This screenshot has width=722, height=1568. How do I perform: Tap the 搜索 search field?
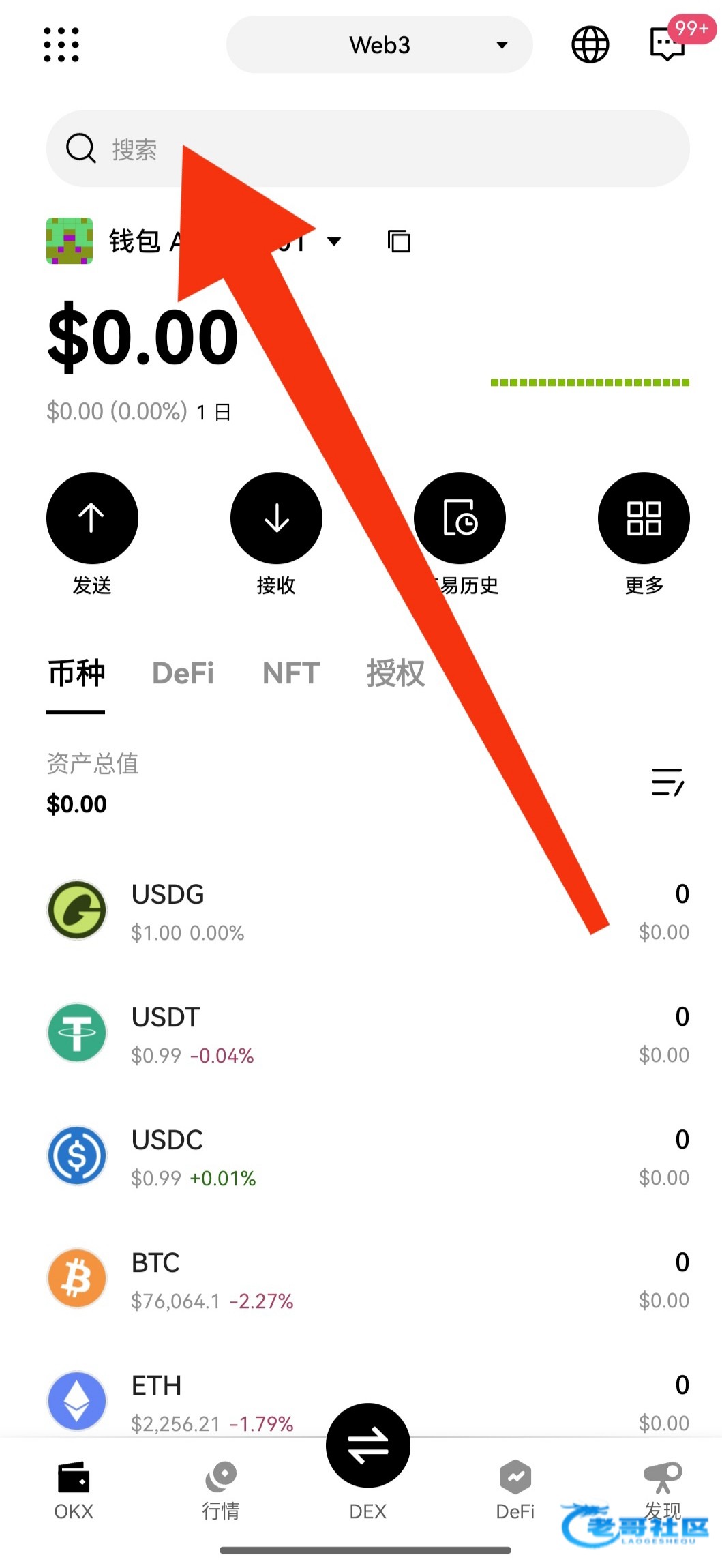click(367, 149)
